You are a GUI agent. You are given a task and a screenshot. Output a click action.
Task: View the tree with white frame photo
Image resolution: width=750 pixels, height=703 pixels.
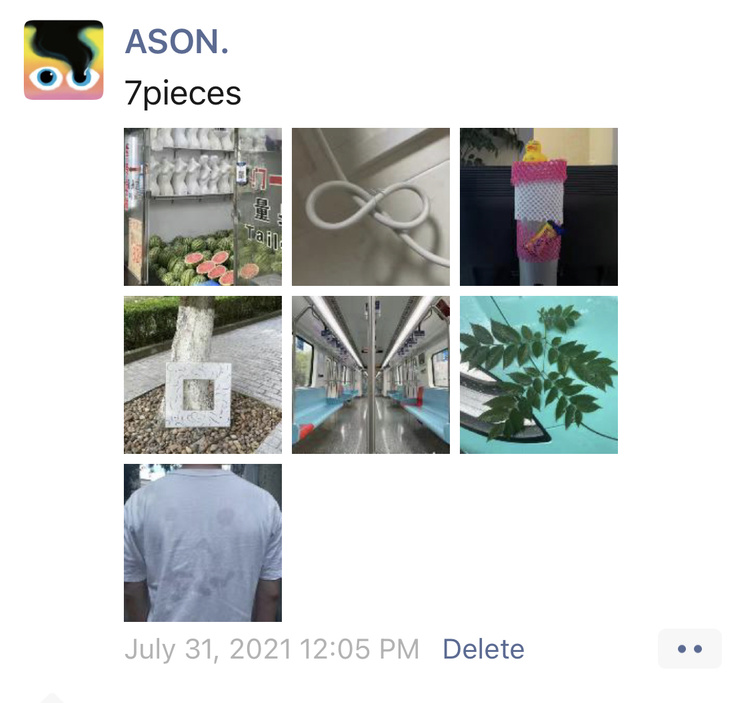click(203, 375)
